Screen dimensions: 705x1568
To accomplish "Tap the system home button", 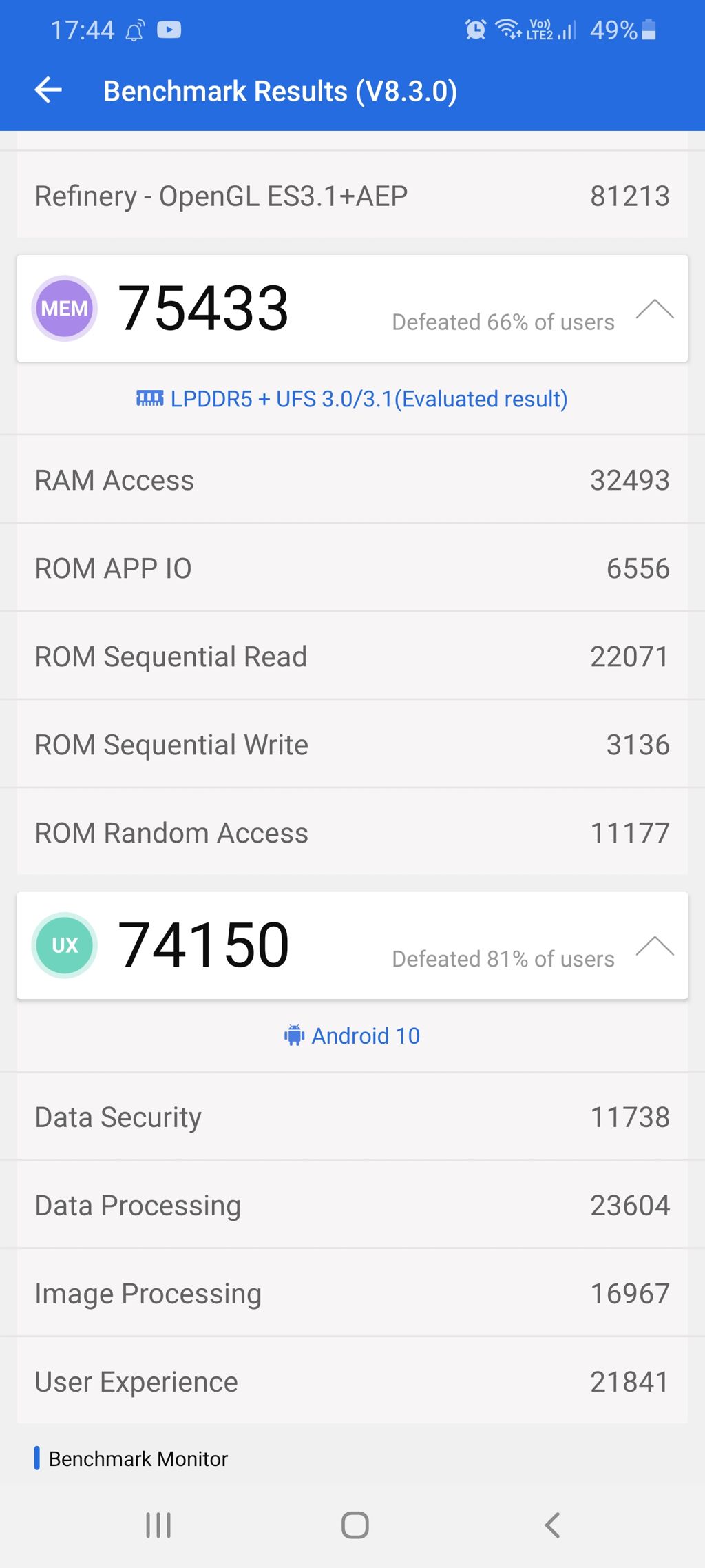I will pyautogui.click(x=355, y=1525).
